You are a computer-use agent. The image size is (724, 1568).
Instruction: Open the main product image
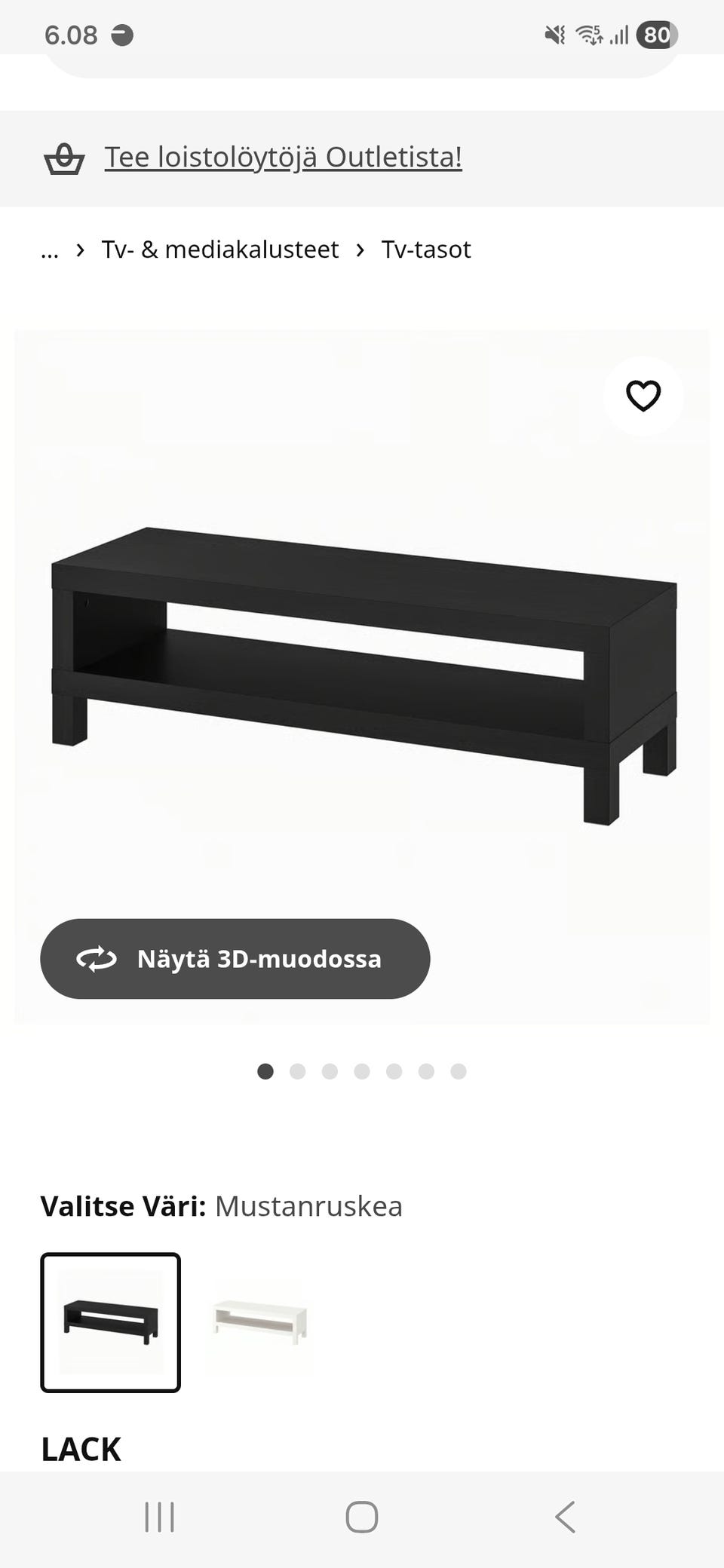coord(362,676)
